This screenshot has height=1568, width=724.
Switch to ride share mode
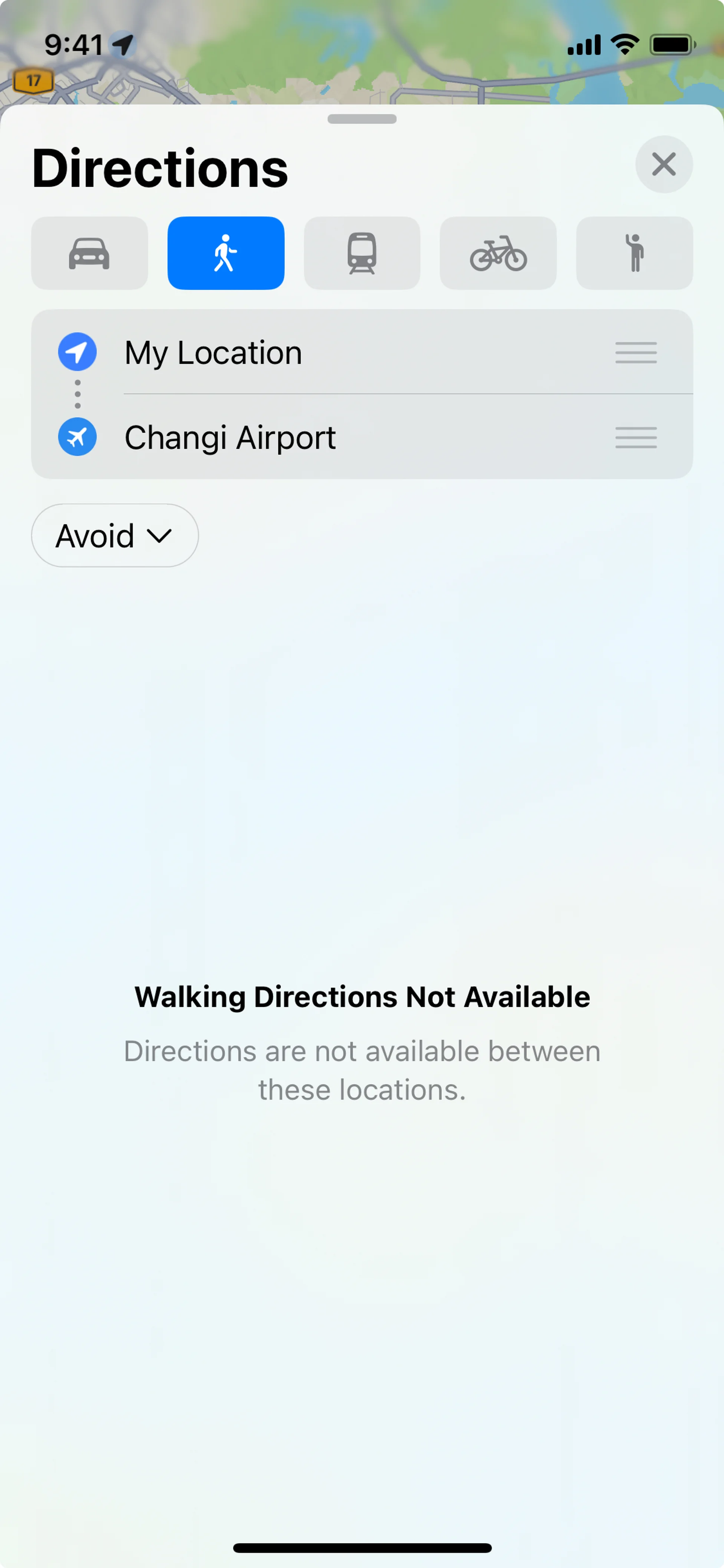[x=634, y=253]
